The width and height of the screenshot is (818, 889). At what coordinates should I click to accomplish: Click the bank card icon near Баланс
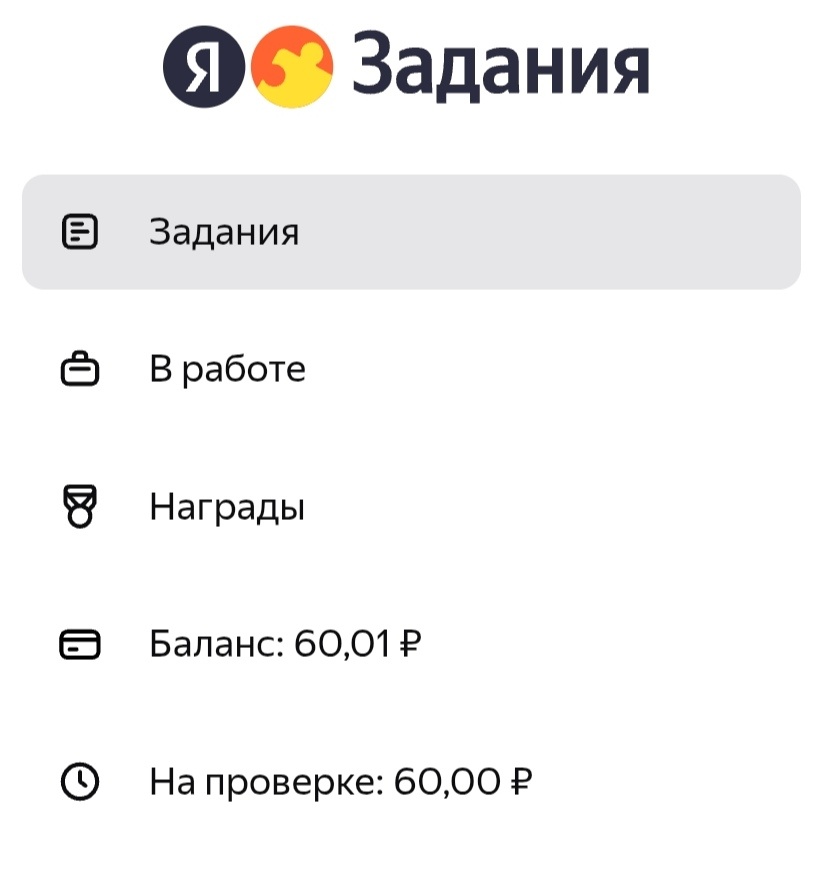coord(79,645)
